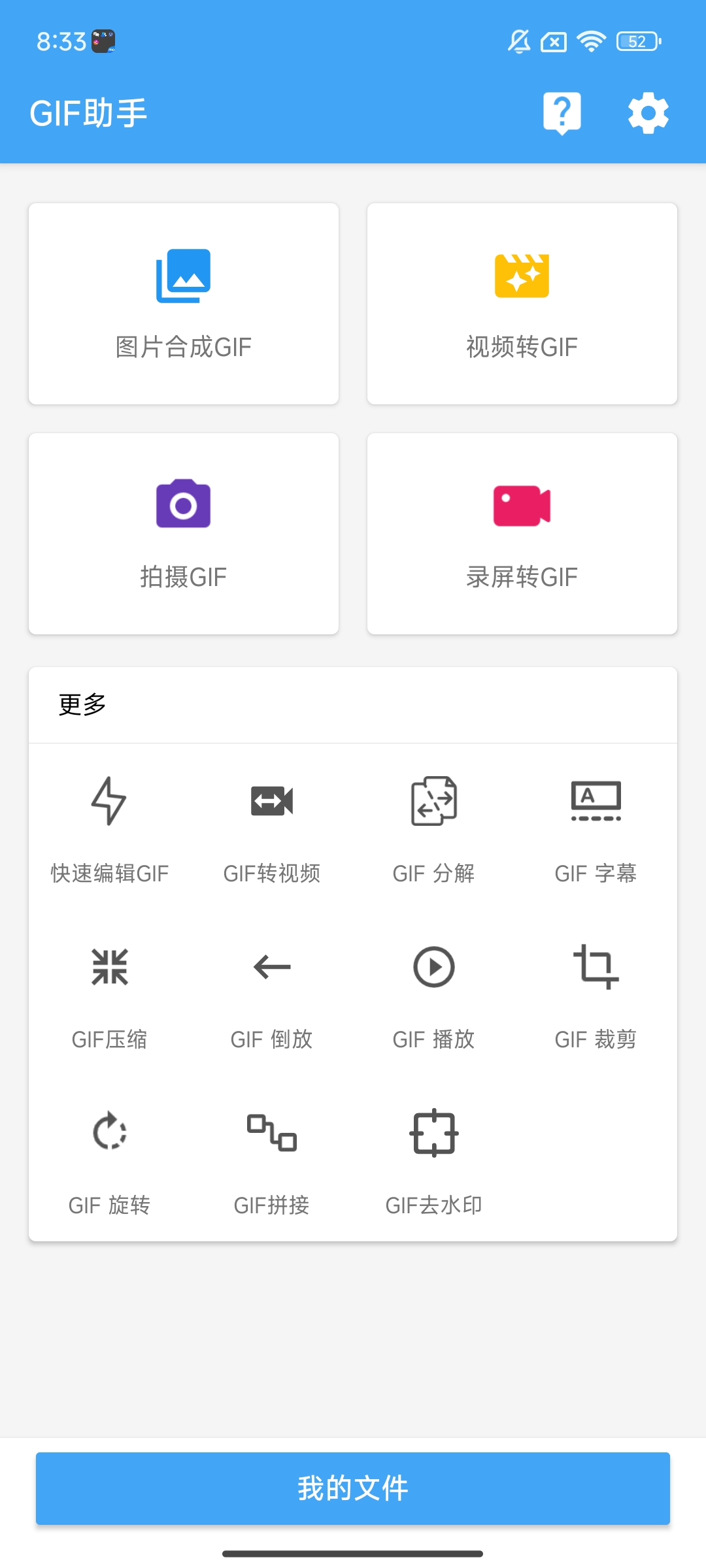
Task: Select GIF 倒放 reverse tool
Action: [272, 994]
